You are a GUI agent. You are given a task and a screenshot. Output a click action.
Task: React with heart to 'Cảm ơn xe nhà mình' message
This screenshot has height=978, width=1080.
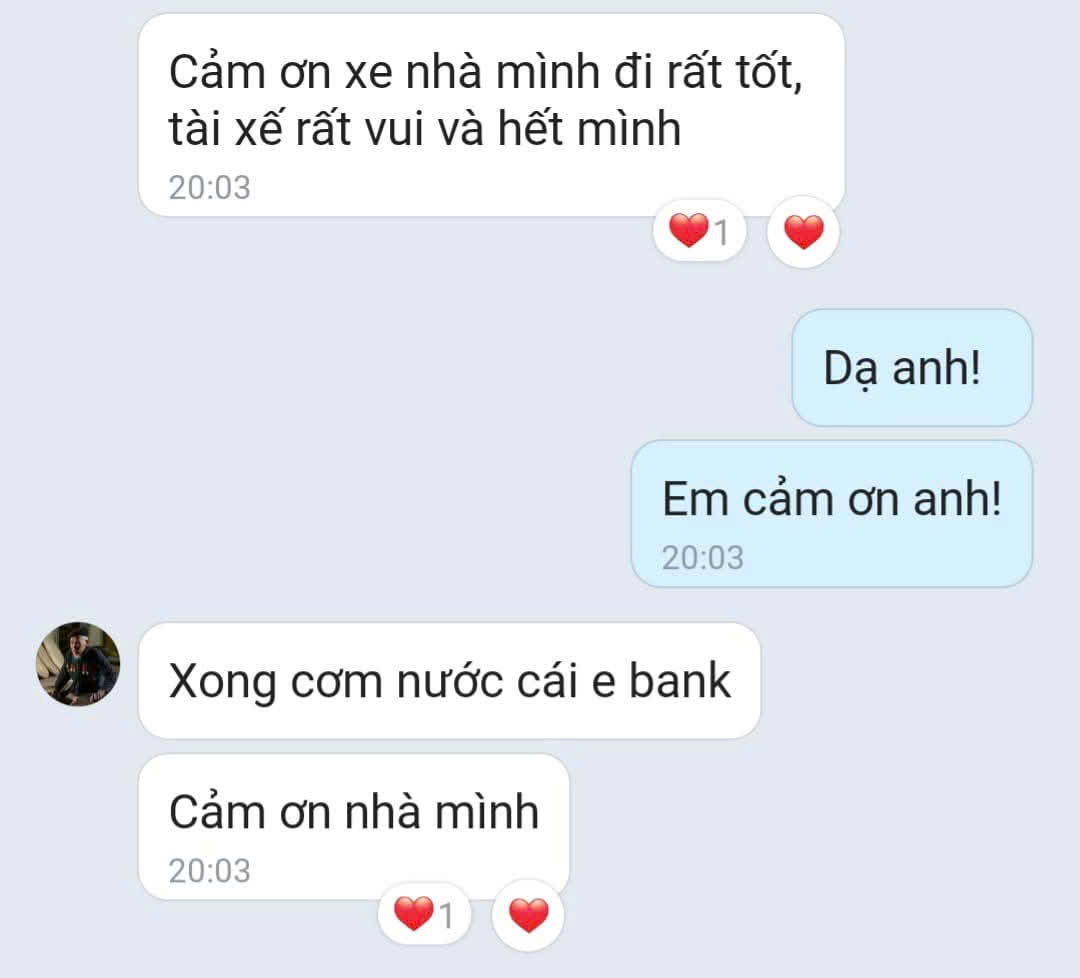point(802,232)
